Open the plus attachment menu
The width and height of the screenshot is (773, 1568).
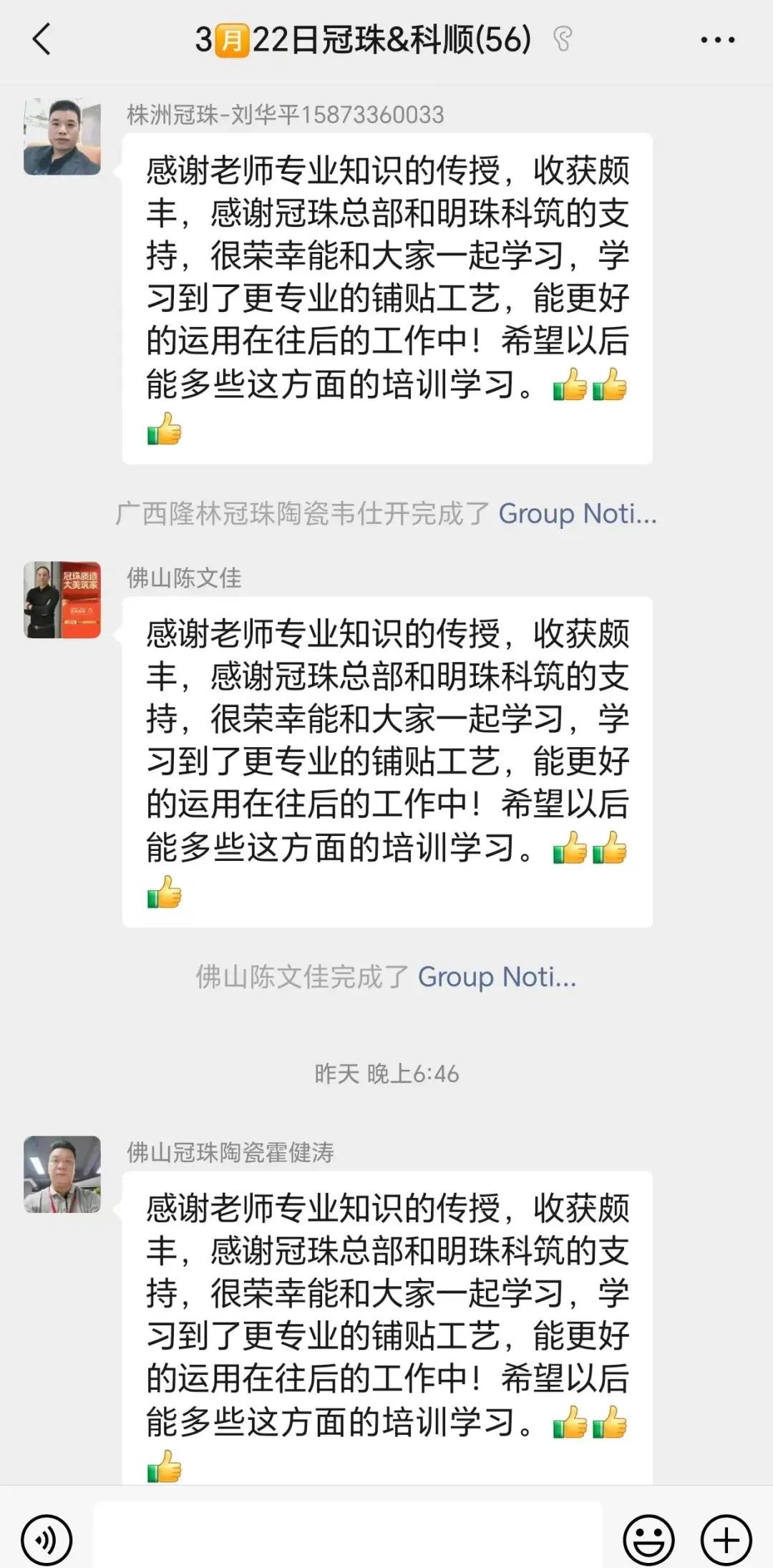(726, 1539)
